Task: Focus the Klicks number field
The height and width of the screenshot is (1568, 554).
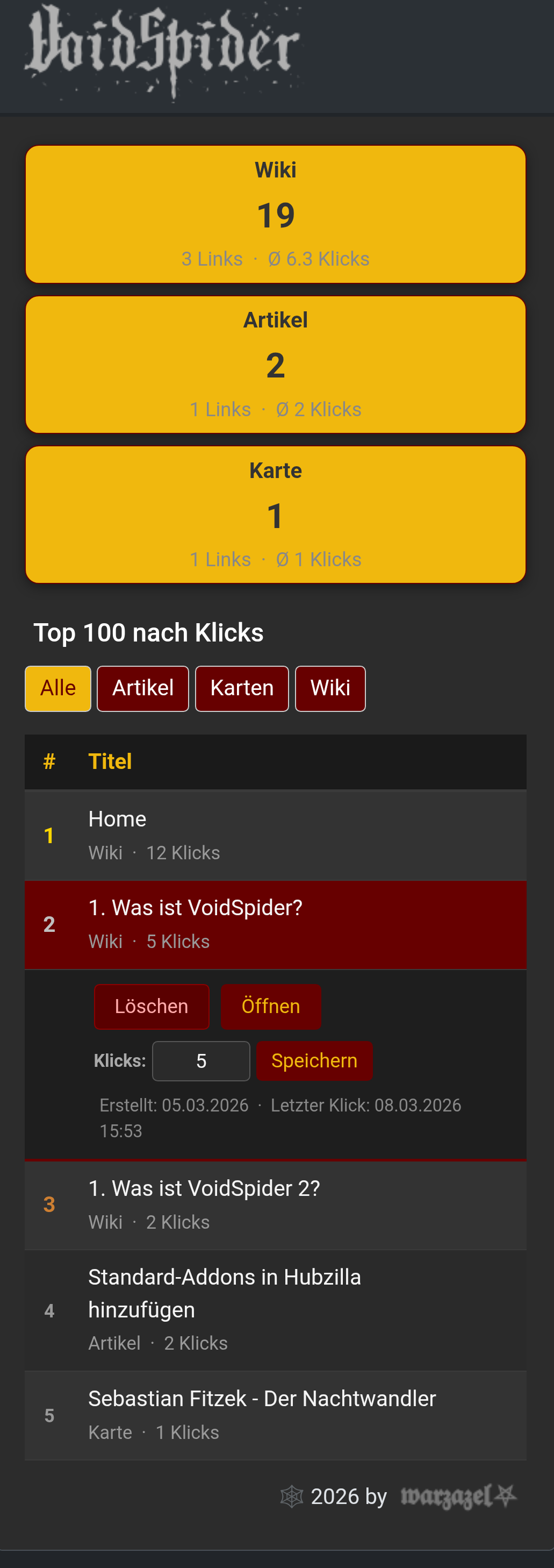Action: click(x=200, y=1061)
